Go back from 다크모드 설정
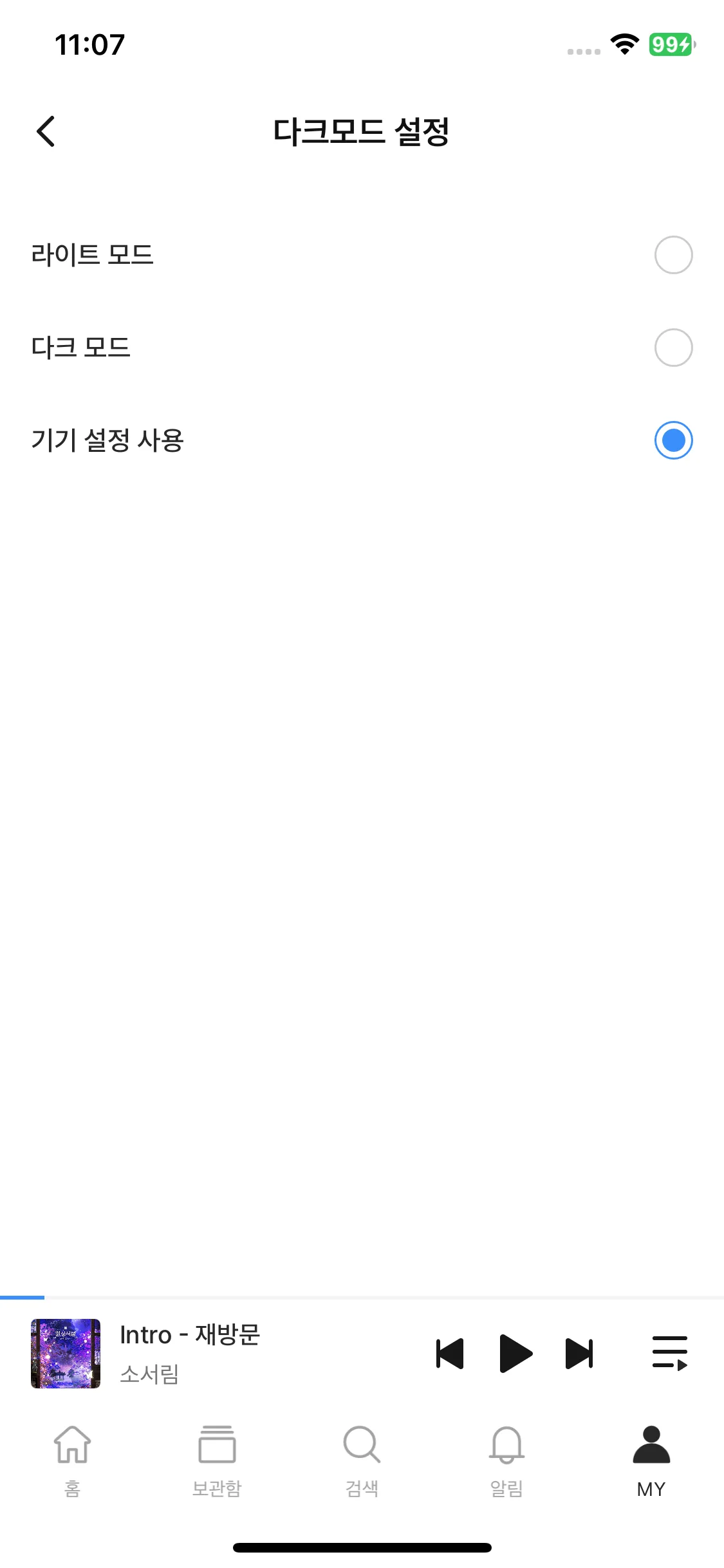Screen dimensions: 724x1568 [x=46, y=132]
